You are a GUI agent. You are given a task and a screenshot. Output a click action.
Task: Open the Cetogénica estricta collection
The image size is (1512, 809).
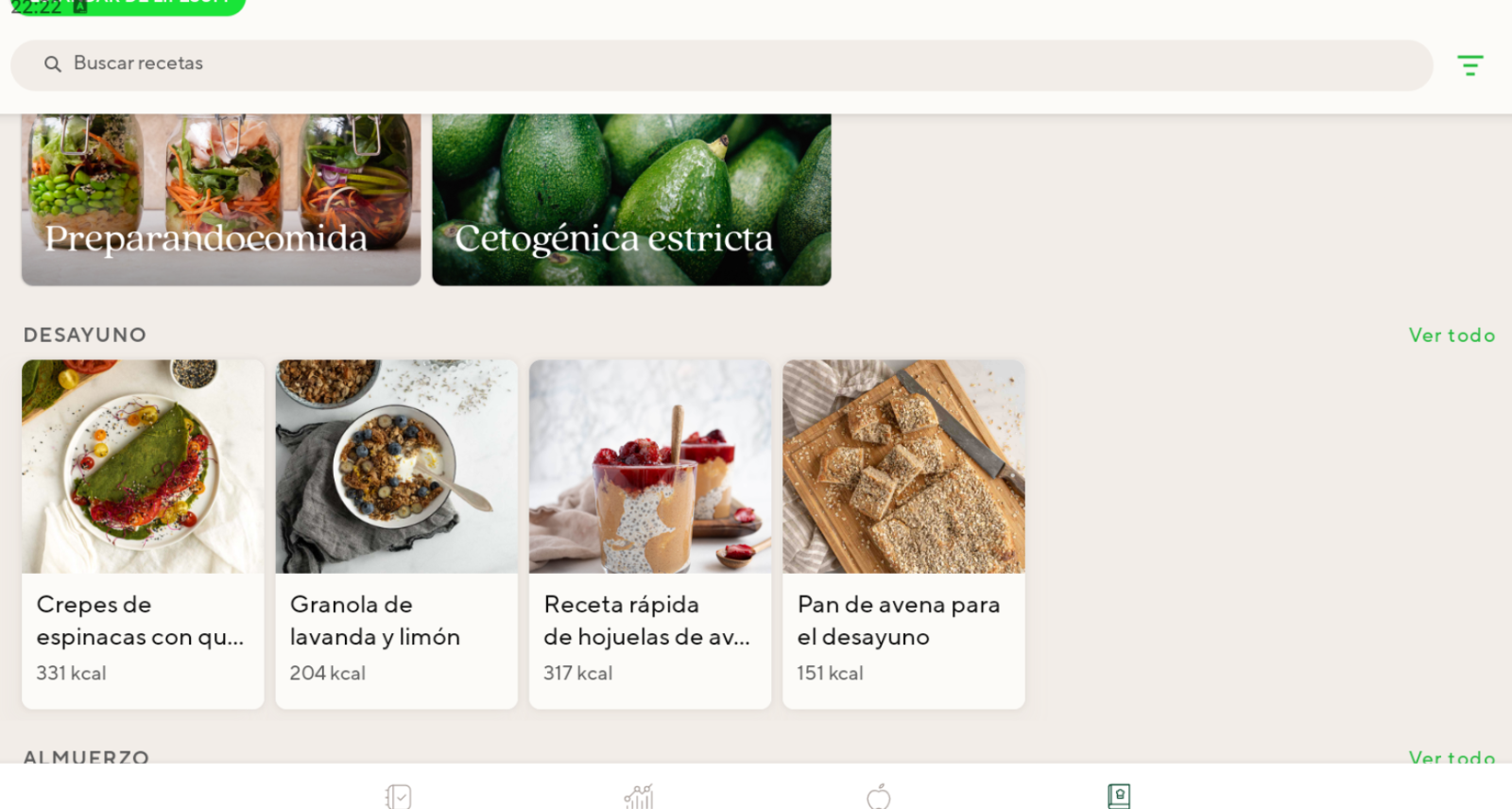pyautogui.click(x=631, y=200)
